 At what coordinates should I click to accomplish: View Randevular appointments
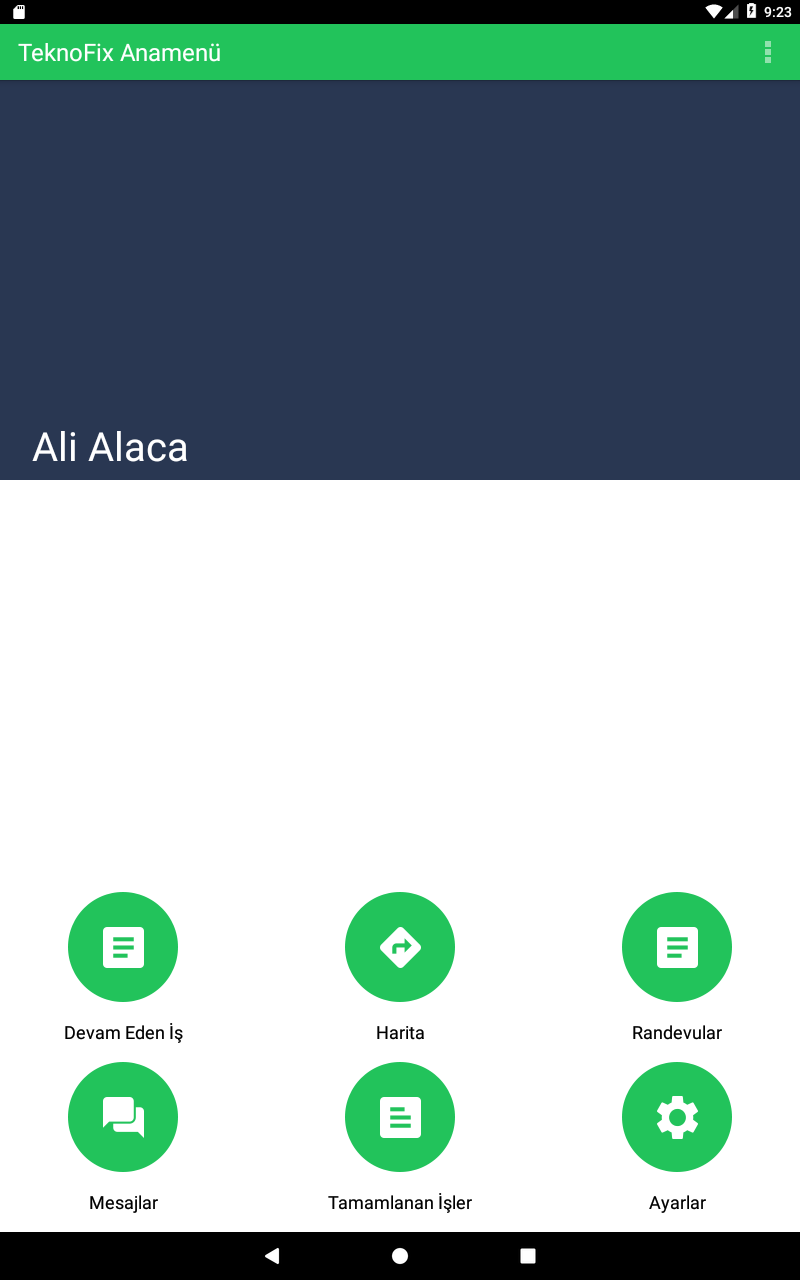click(677, 947)
